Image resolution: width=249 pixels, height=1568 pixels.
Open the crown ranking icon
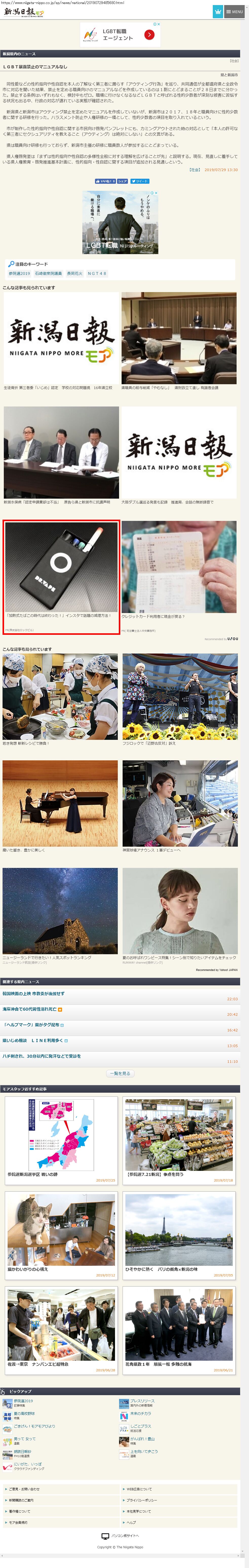click(217, 12)
